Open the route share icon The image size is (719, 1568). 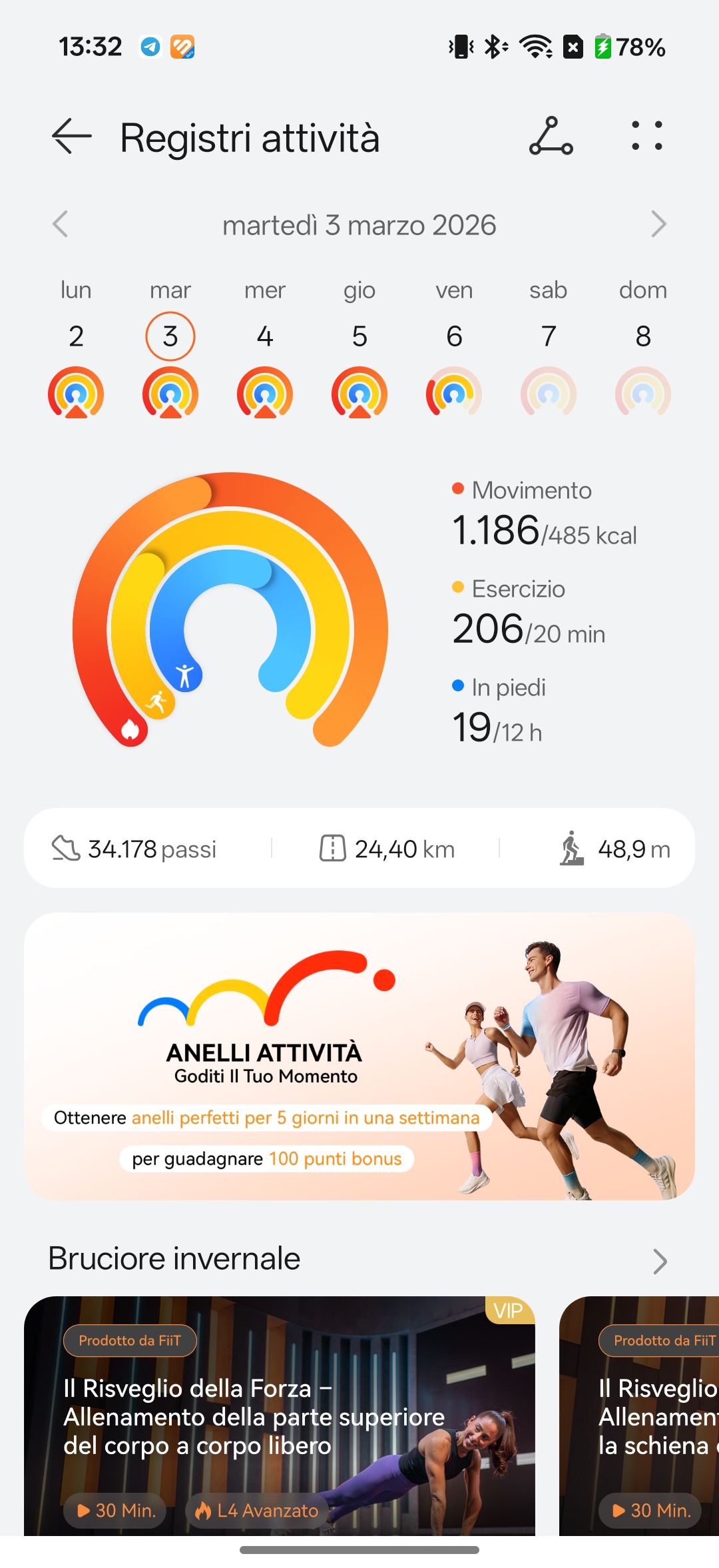point(551,137)
